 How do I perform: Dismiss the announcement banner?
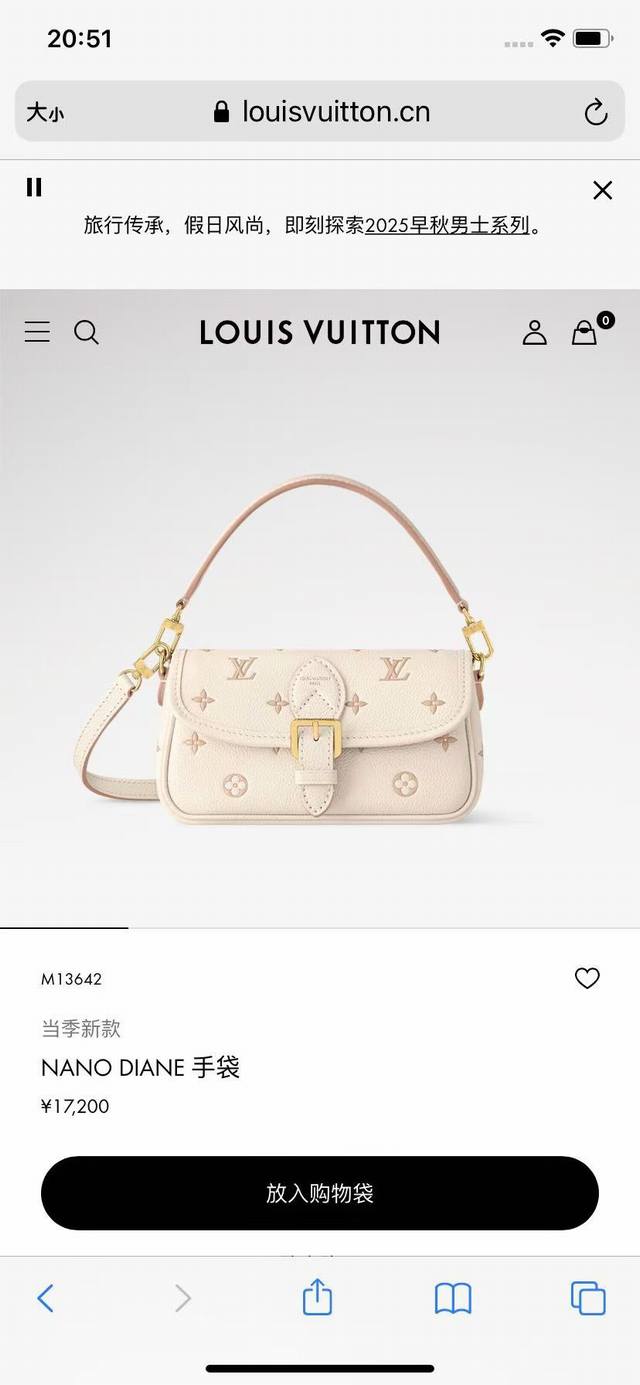point(602,190)
